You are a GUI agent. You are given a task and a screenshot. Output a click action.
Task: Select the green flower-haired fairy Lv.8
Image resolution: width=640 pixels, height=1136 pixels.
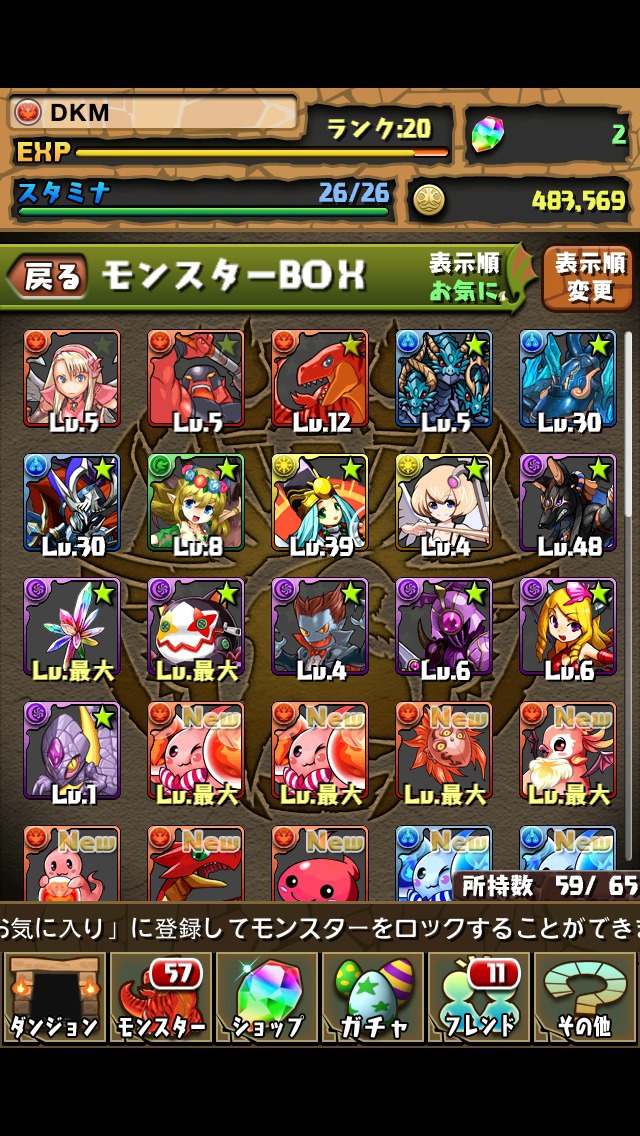pos(196,504)
